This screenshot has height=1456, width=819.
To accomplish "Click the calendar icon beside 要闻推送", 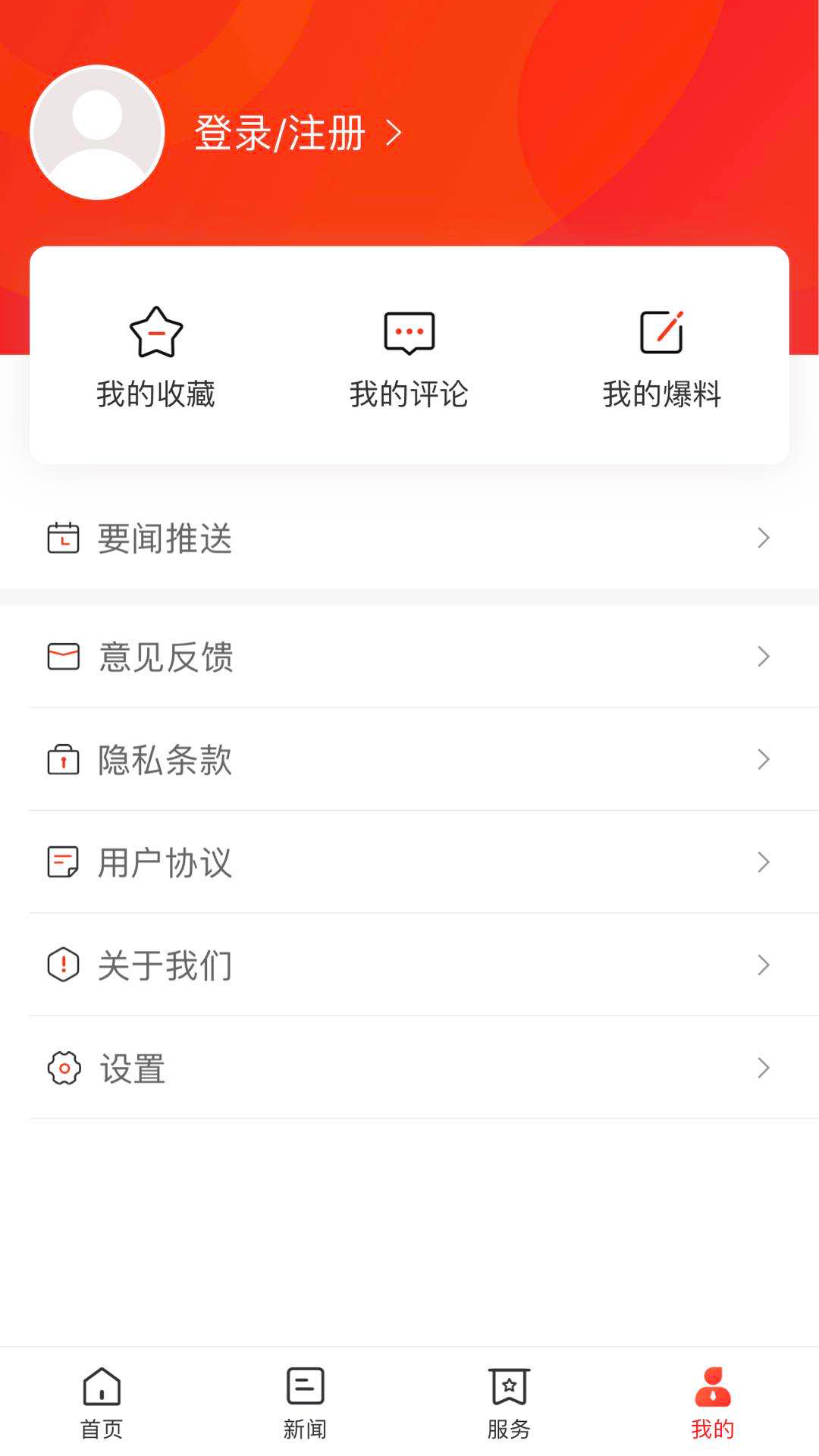I will click(64, 538).
